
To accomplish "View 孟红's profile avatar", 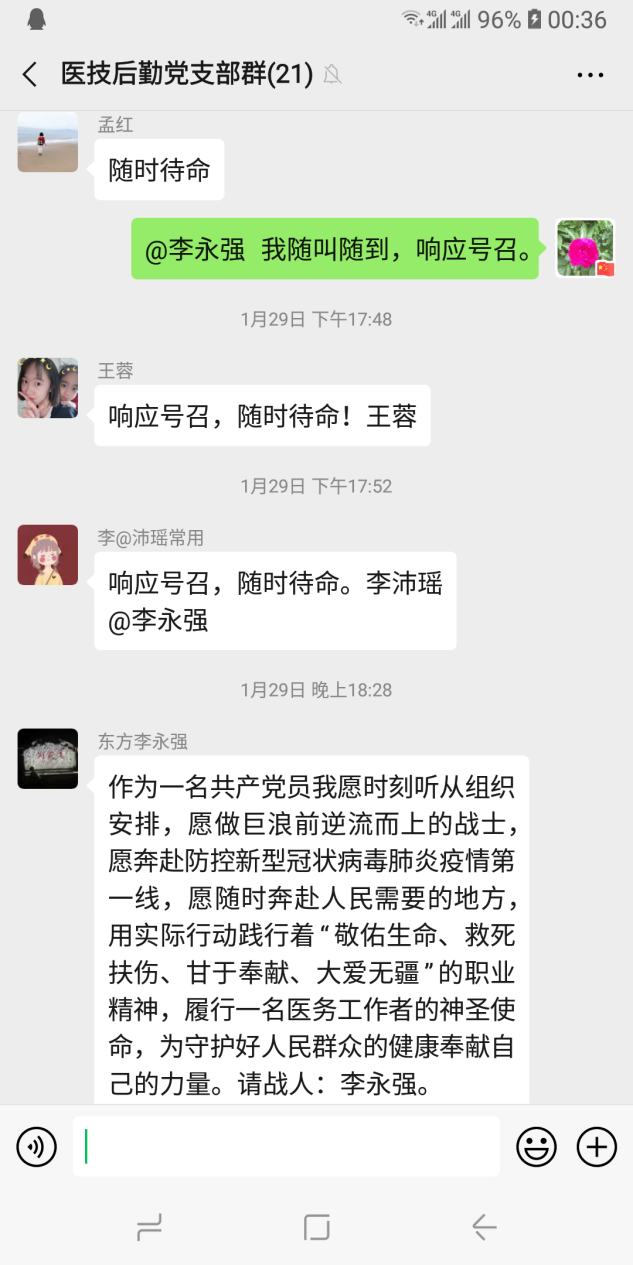I will pos(47,142).
